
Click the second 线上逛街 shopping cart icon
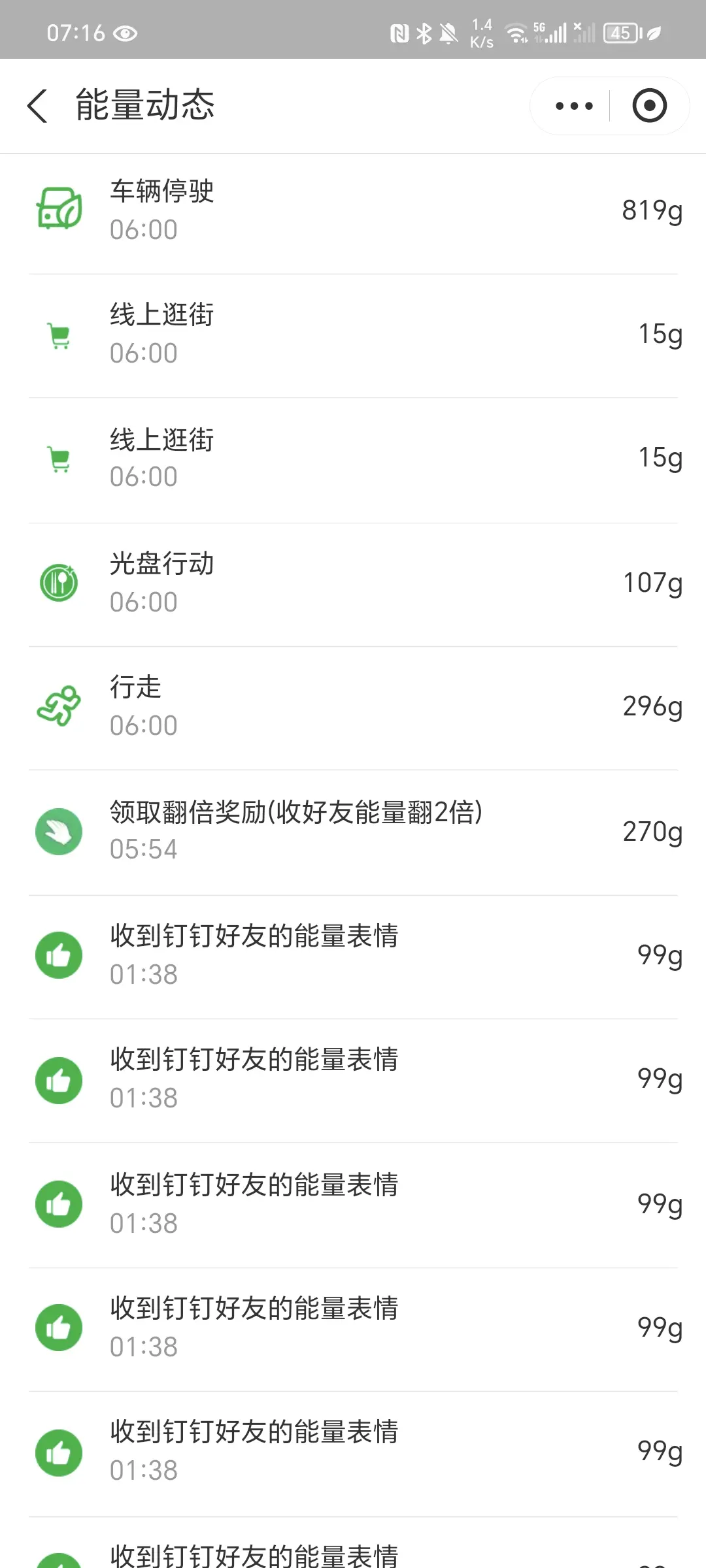pos(59,457)
